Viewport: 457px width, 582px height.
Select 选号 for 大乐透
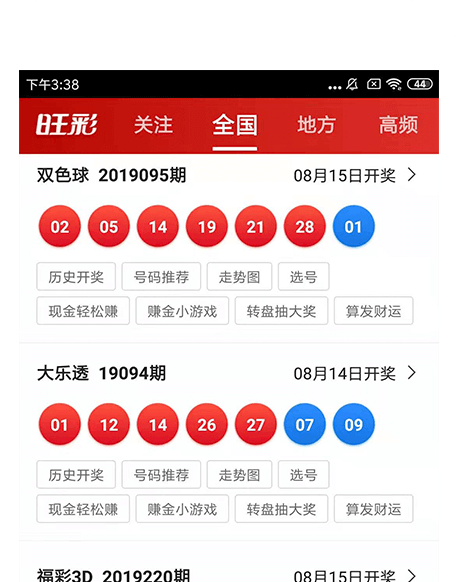coord(304,475)
